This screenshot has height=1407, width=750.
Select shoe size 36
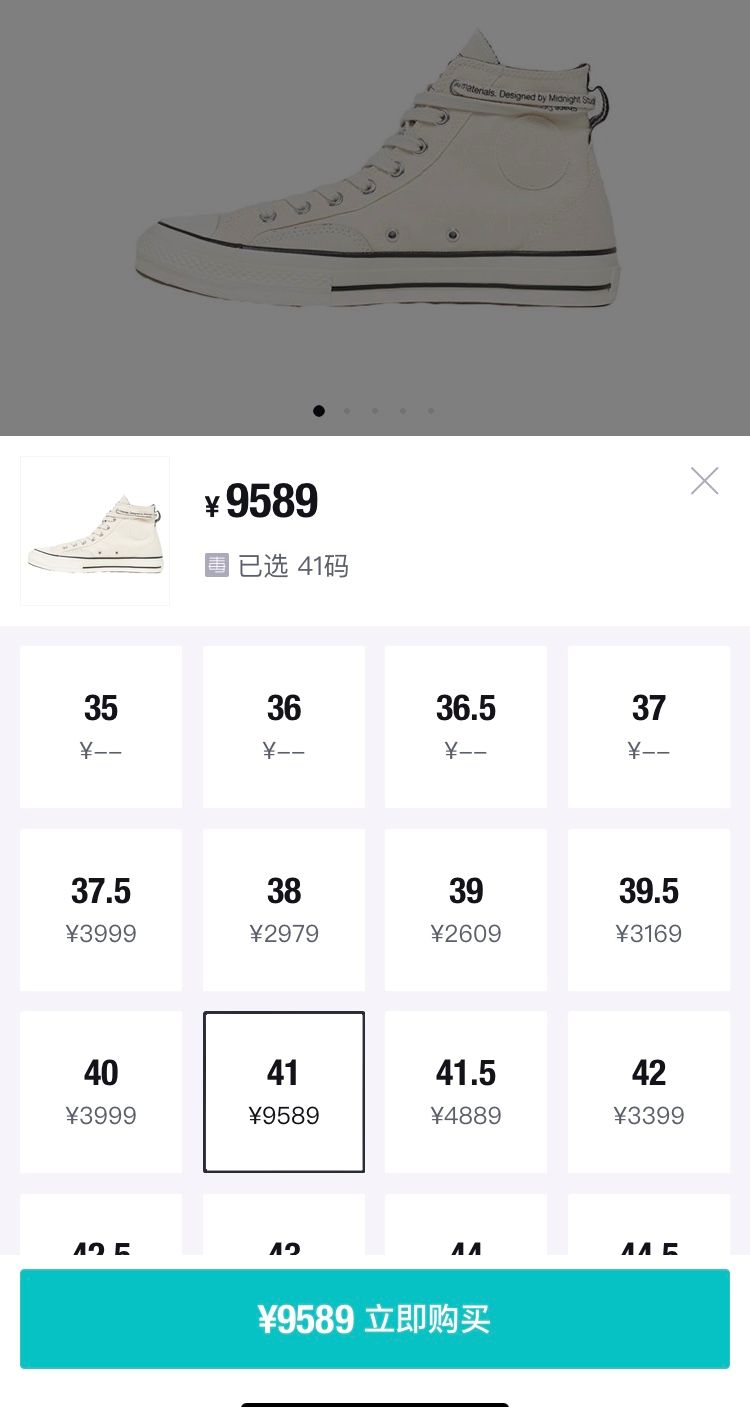tap(283, 726)
